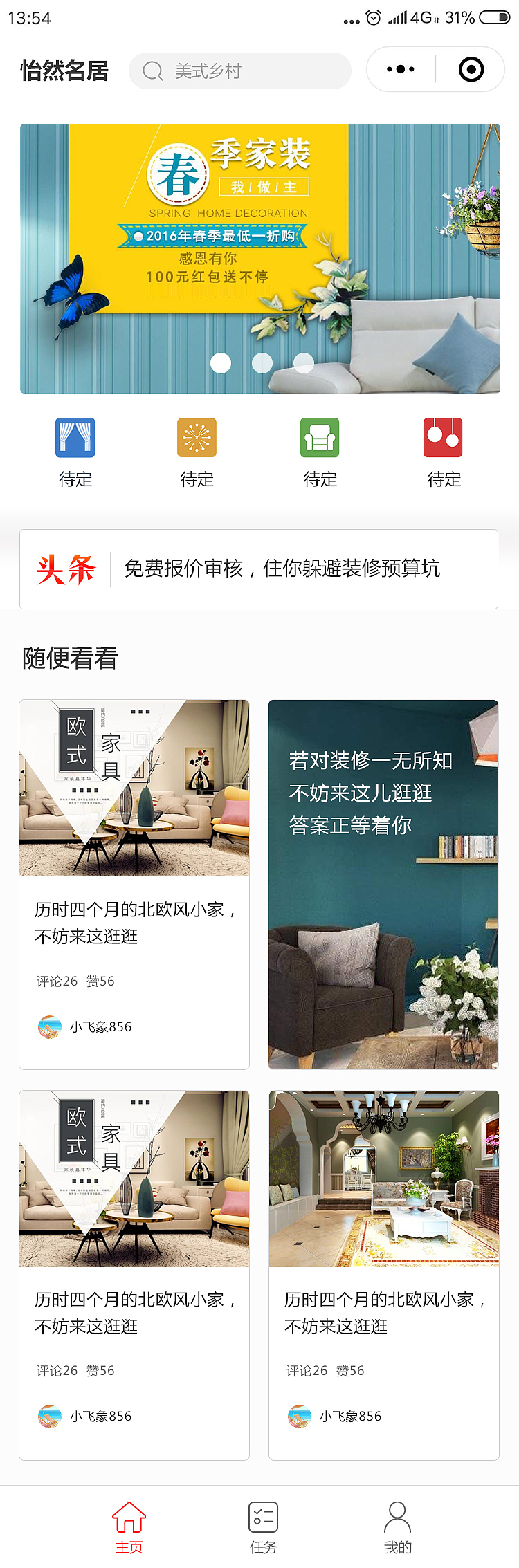This screenshot has height=1568, width=519.
Task: Open the chandelier living room article card
Action: click(383, 1275)
